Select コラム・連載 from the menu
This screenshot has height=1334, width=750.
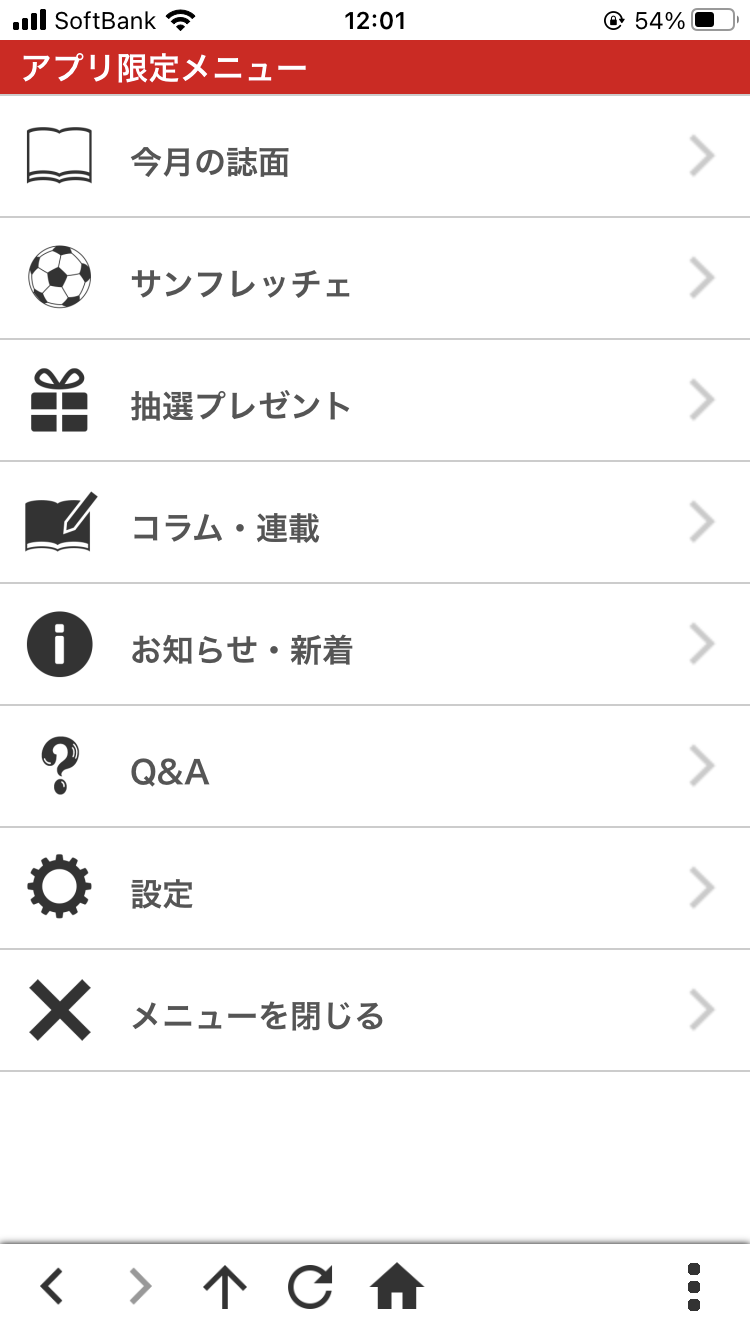pyautogui.click(x=375, y=523)
